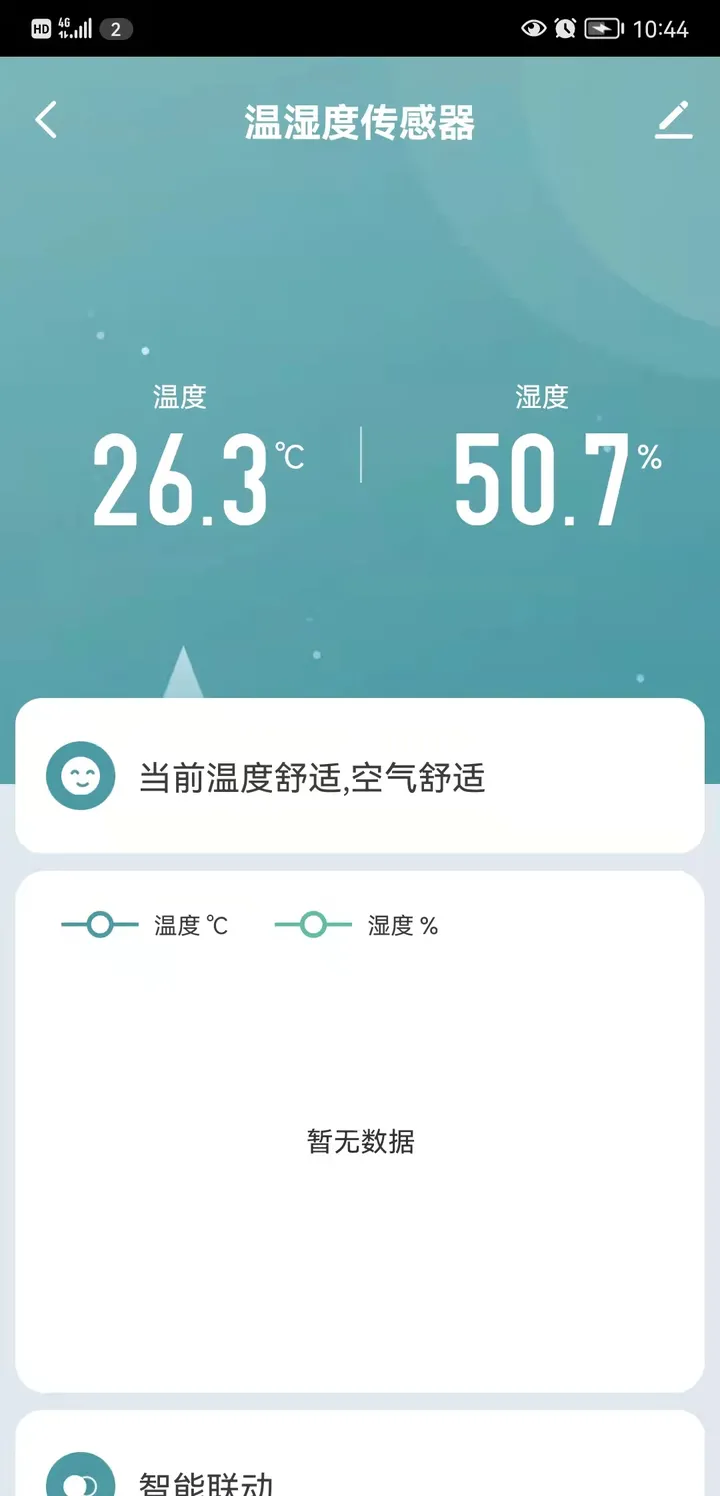Go back from the 温湿度传感器 page
720x1496 pixels.
pyautogui.click(x=46, y=120)
